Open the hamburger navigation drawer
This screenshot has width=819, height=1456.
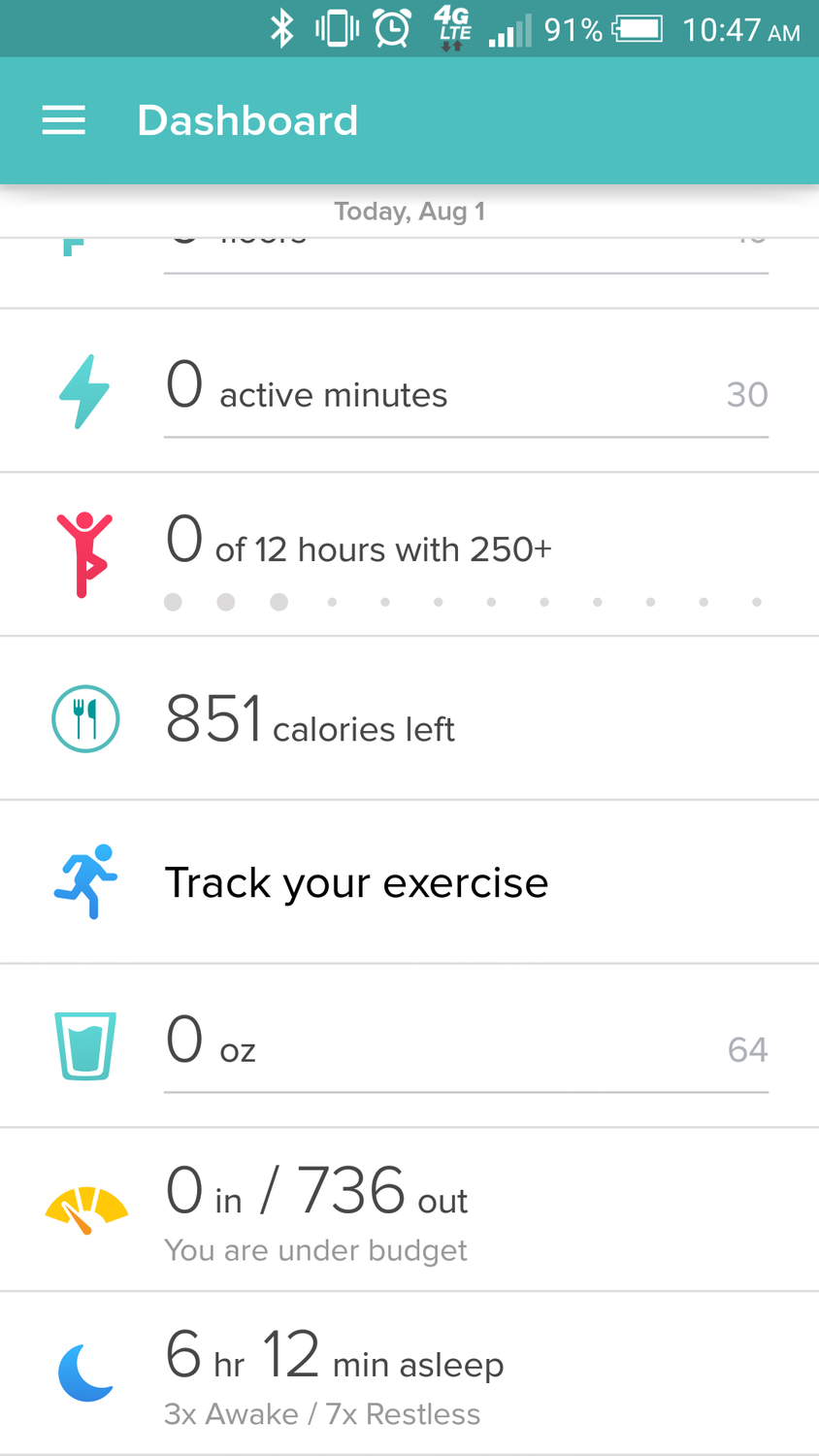[x=64, y=120]
